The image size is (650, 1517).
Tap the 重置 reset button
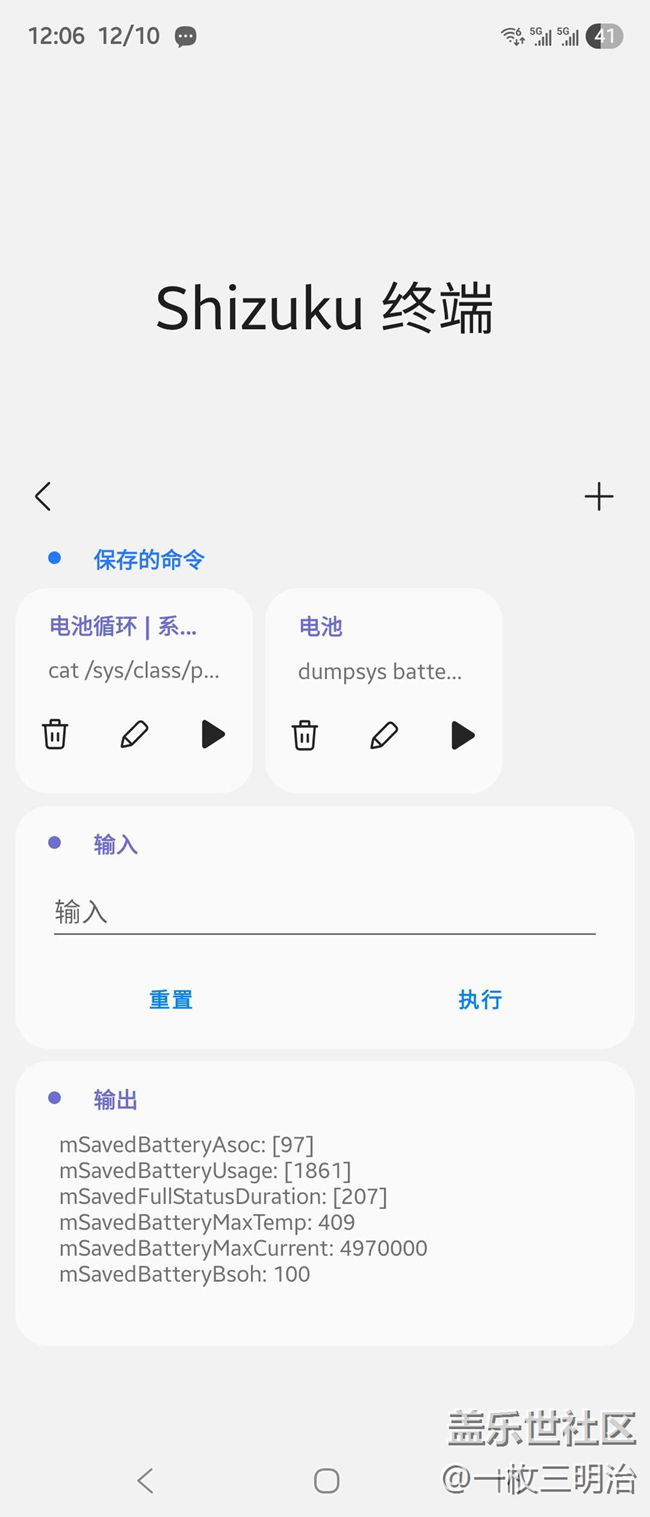(x=171, y=999)
